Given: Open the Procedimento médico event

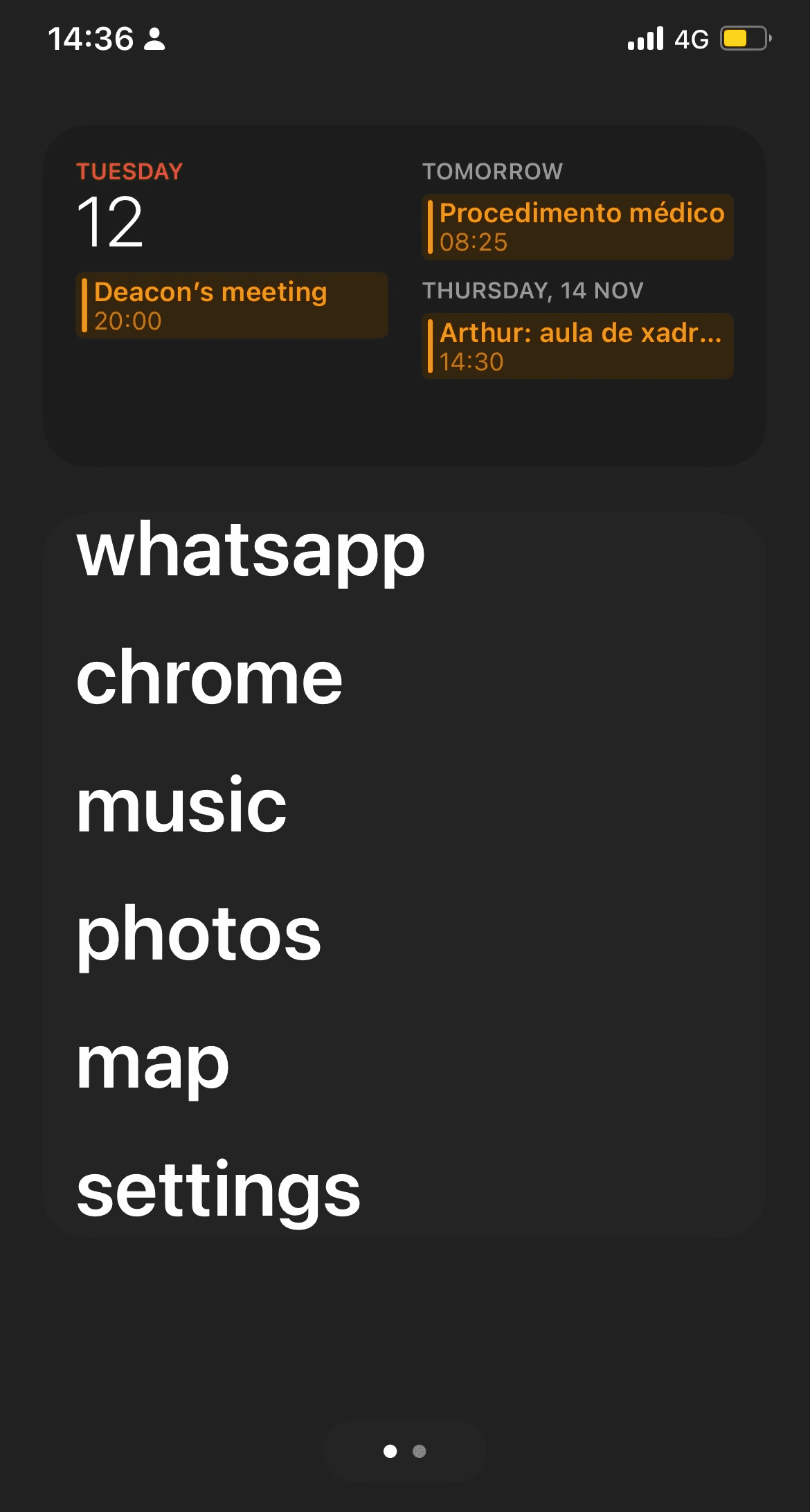Looking at the screenshot, I should pos(577,227).
